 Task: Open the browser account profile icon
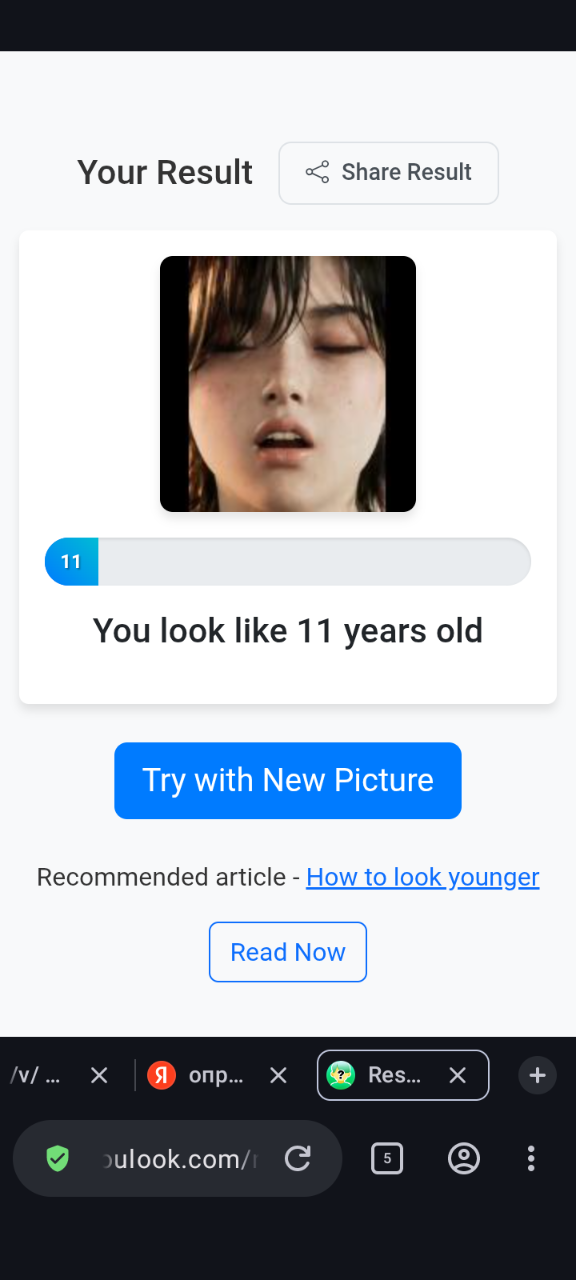[x=463, y=1158]
